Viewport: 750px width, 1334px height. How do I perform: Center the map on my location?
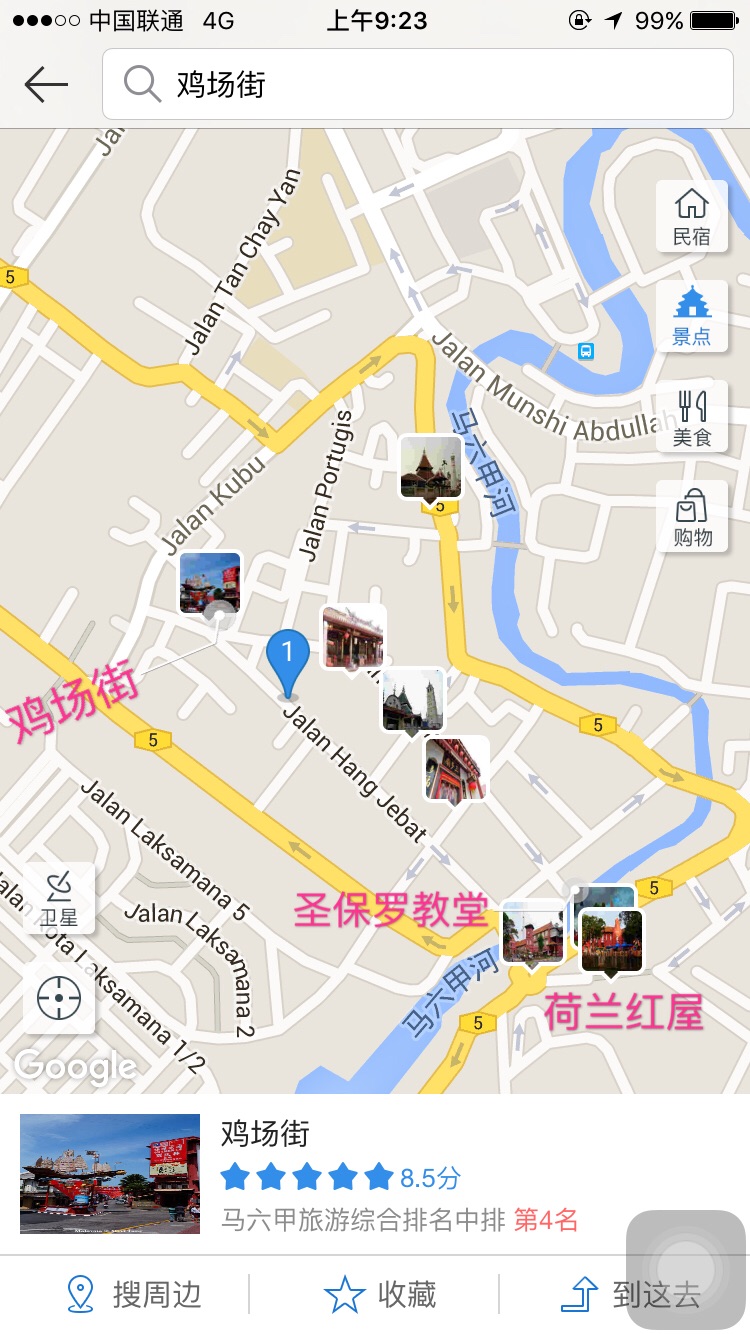click(59, 997)
